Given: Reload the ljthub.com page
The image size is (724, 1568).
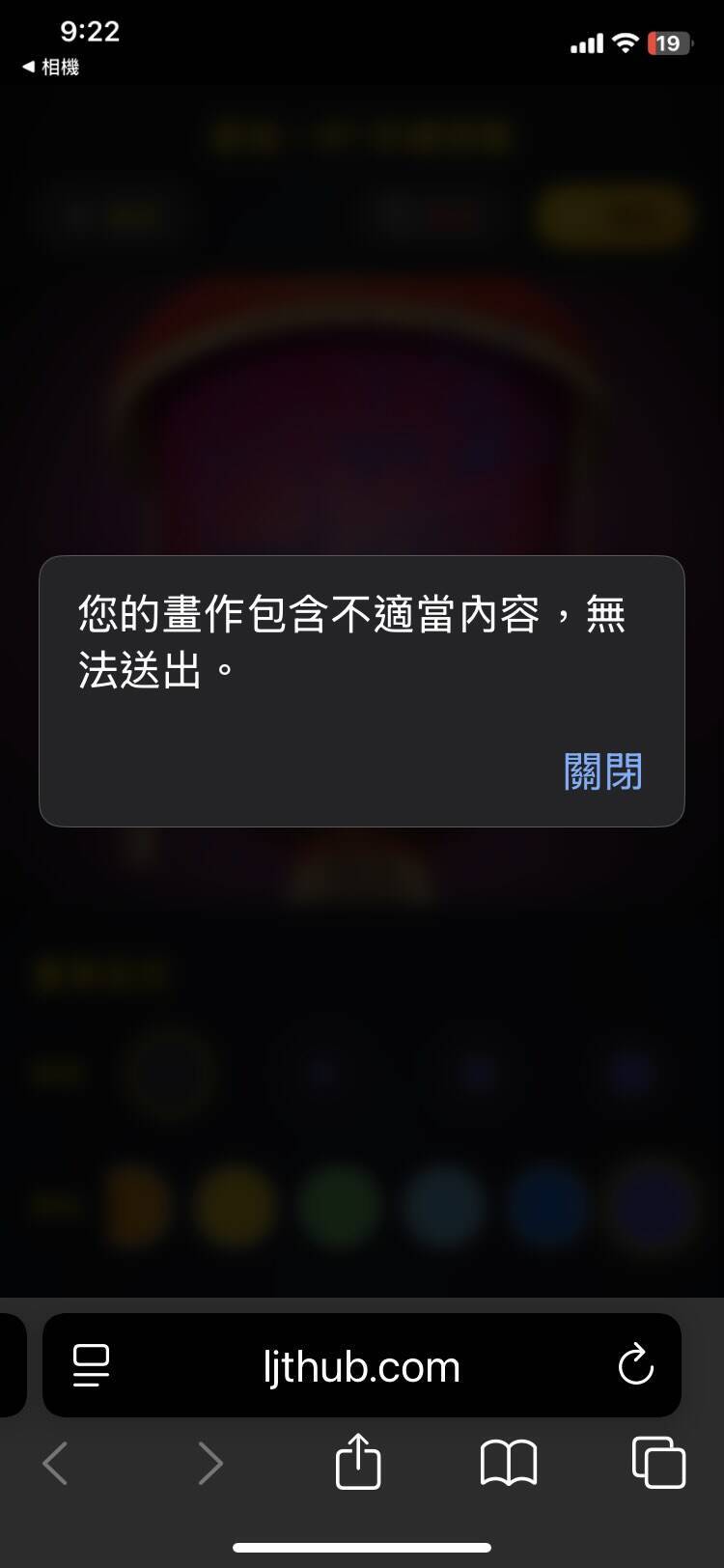Looking at the screenshot, I should pos(635,1366).
